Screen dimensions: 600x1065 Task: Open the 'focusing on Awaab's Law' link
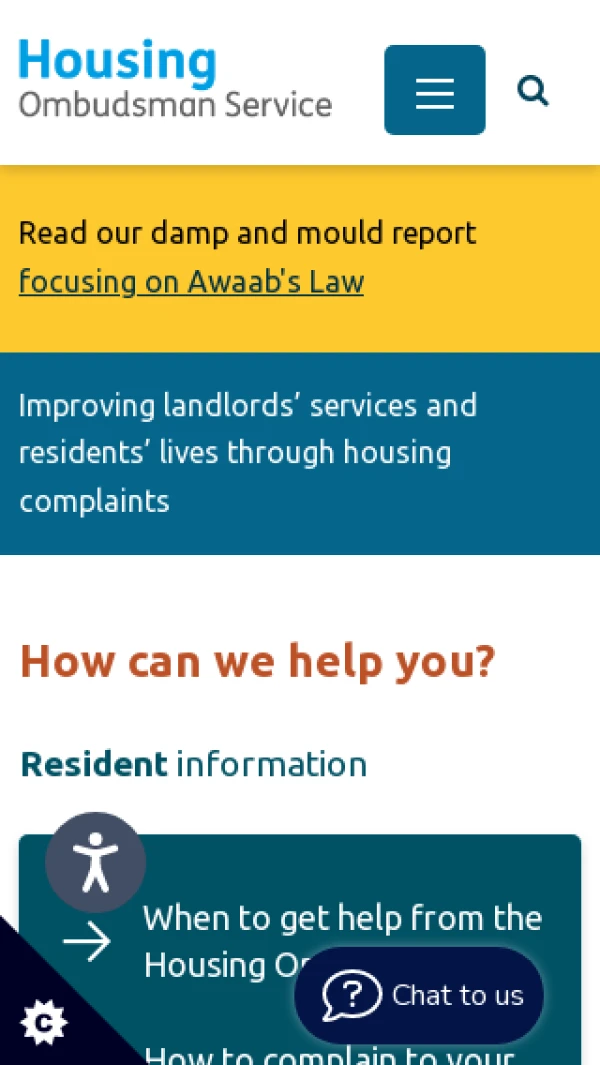(x=191, y=282)
